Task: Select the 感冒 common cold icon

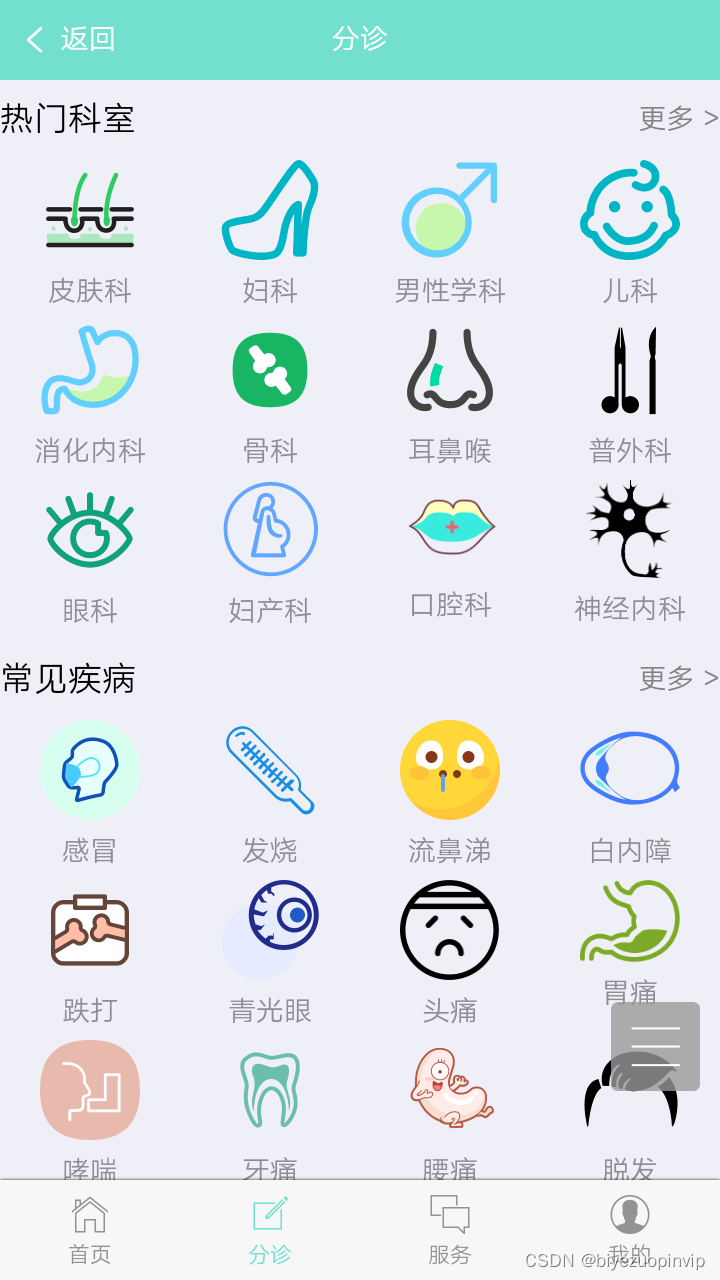Action: click(90, 770)
